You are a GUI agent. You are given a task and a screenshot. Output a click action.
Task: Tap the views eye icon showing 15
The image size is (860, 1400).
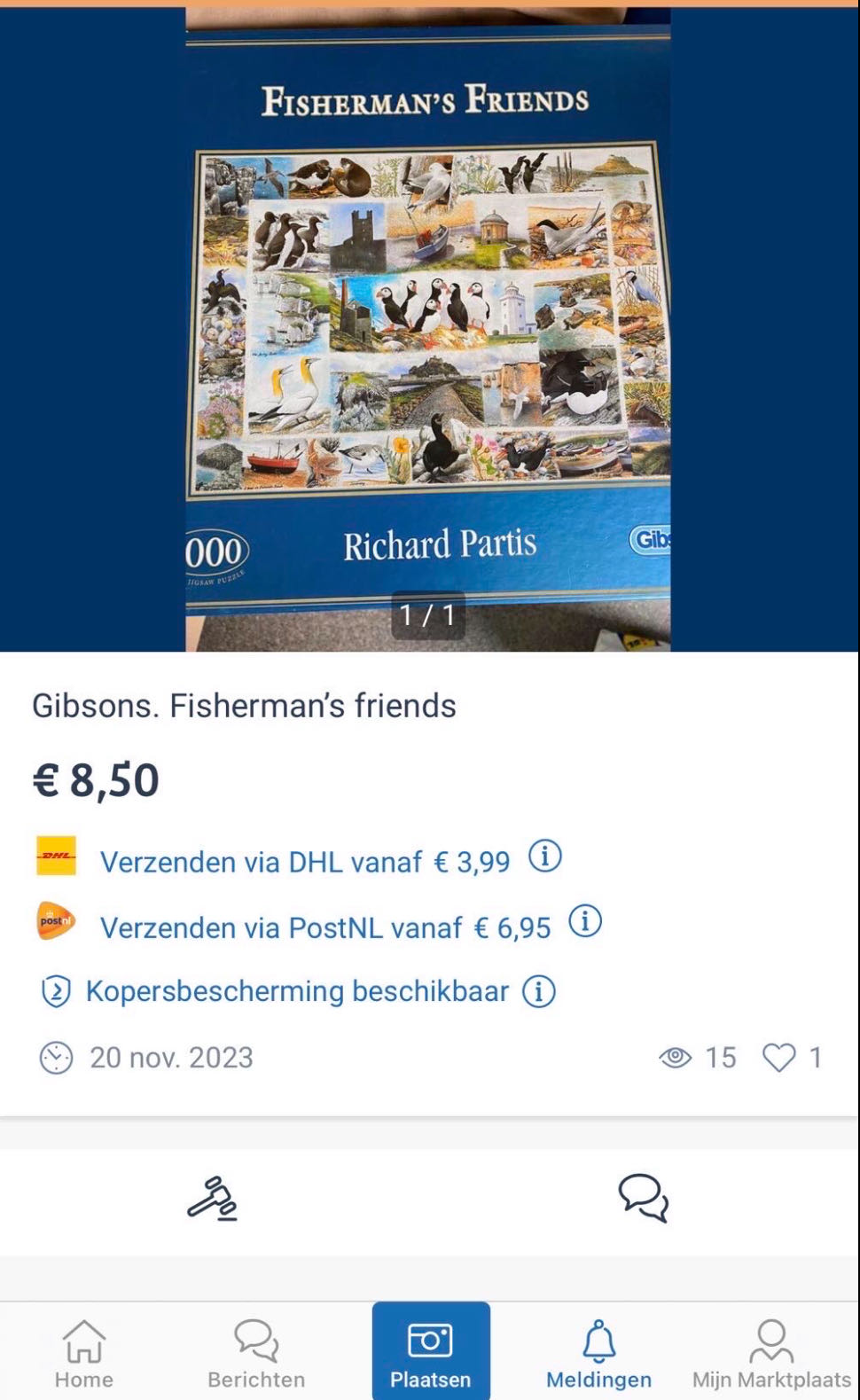[x=676, y=1057]
